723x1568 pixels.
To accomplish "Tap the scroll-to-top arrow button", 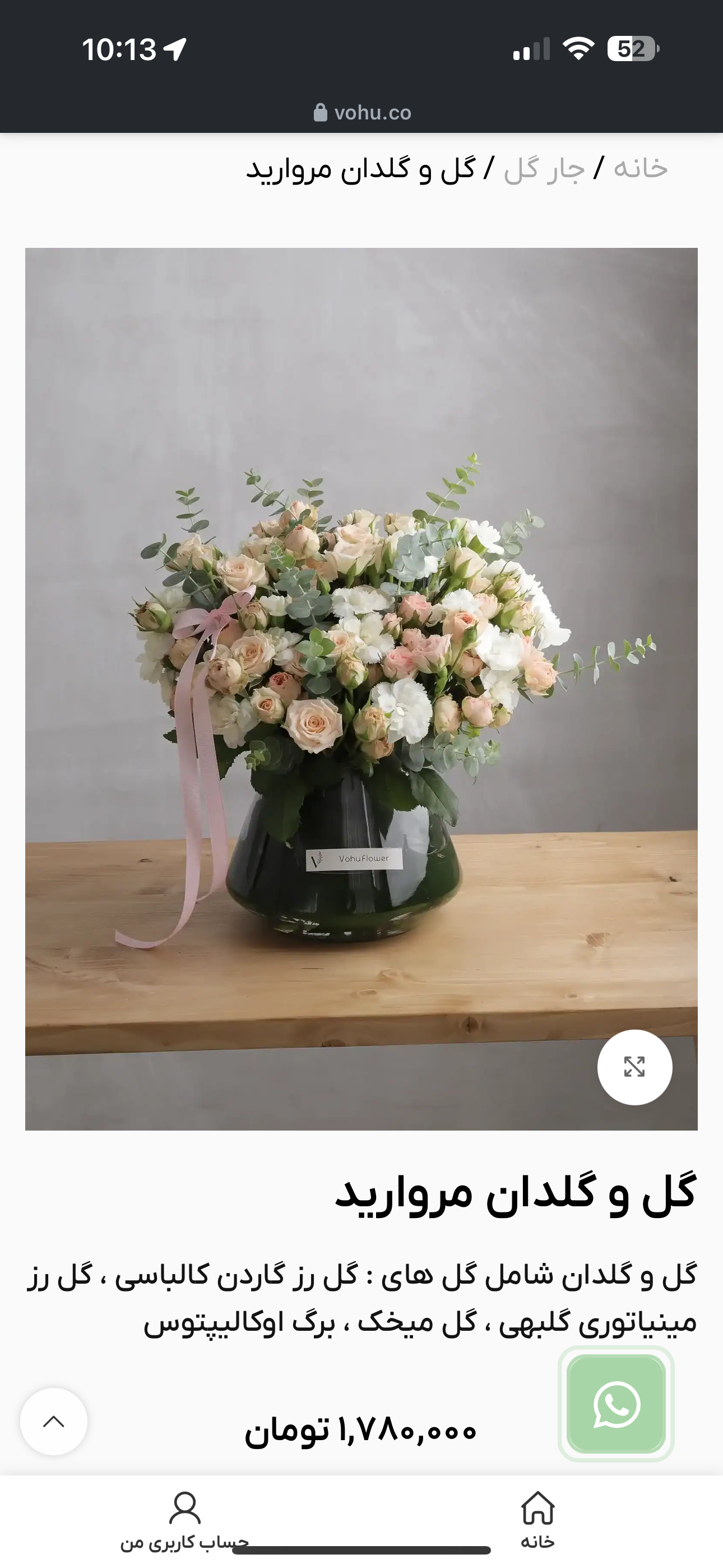I will (x=54, y=1422).
